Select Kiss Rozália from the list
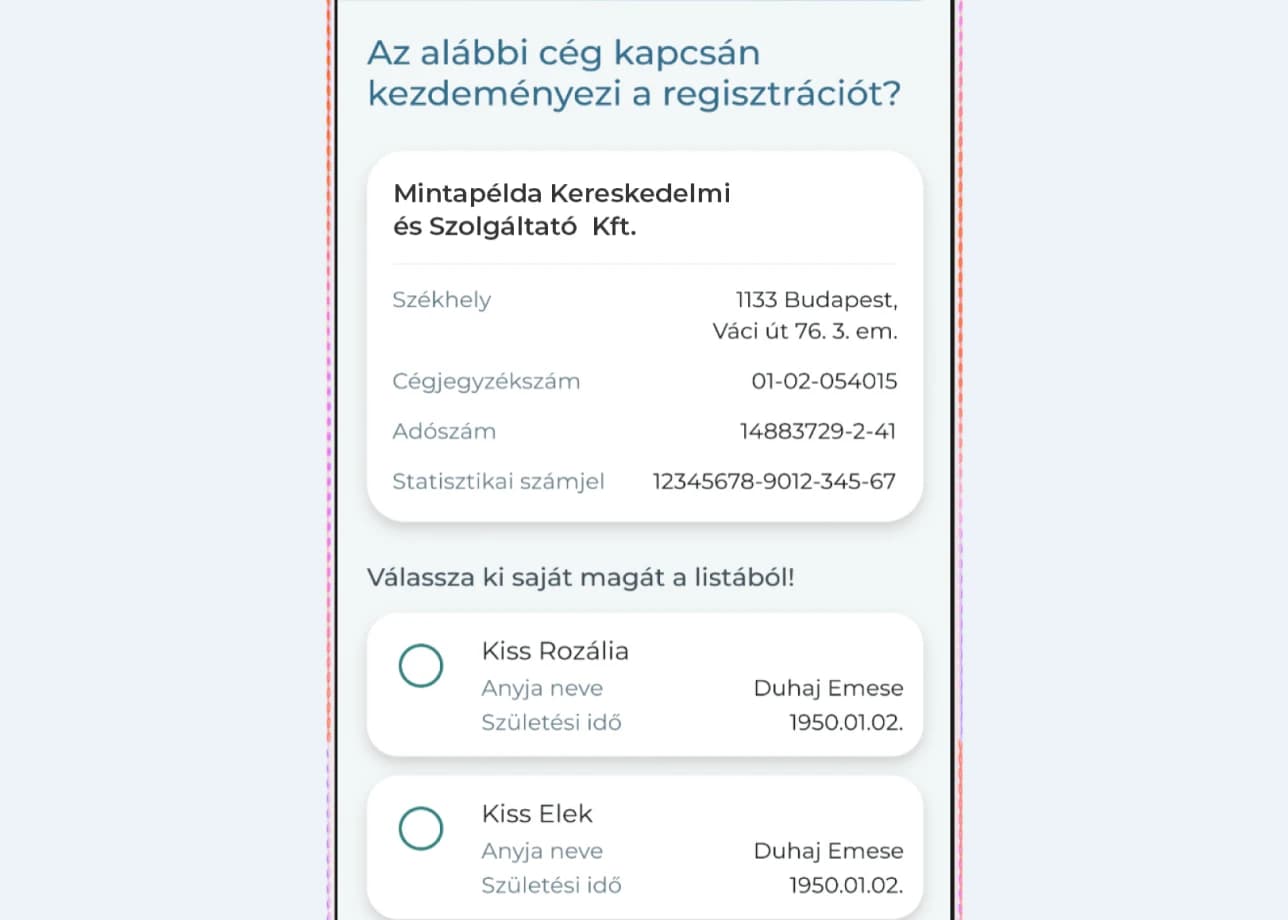Image resolution: width=1288 pixels, height=920 pixels. tap(421, 666)
